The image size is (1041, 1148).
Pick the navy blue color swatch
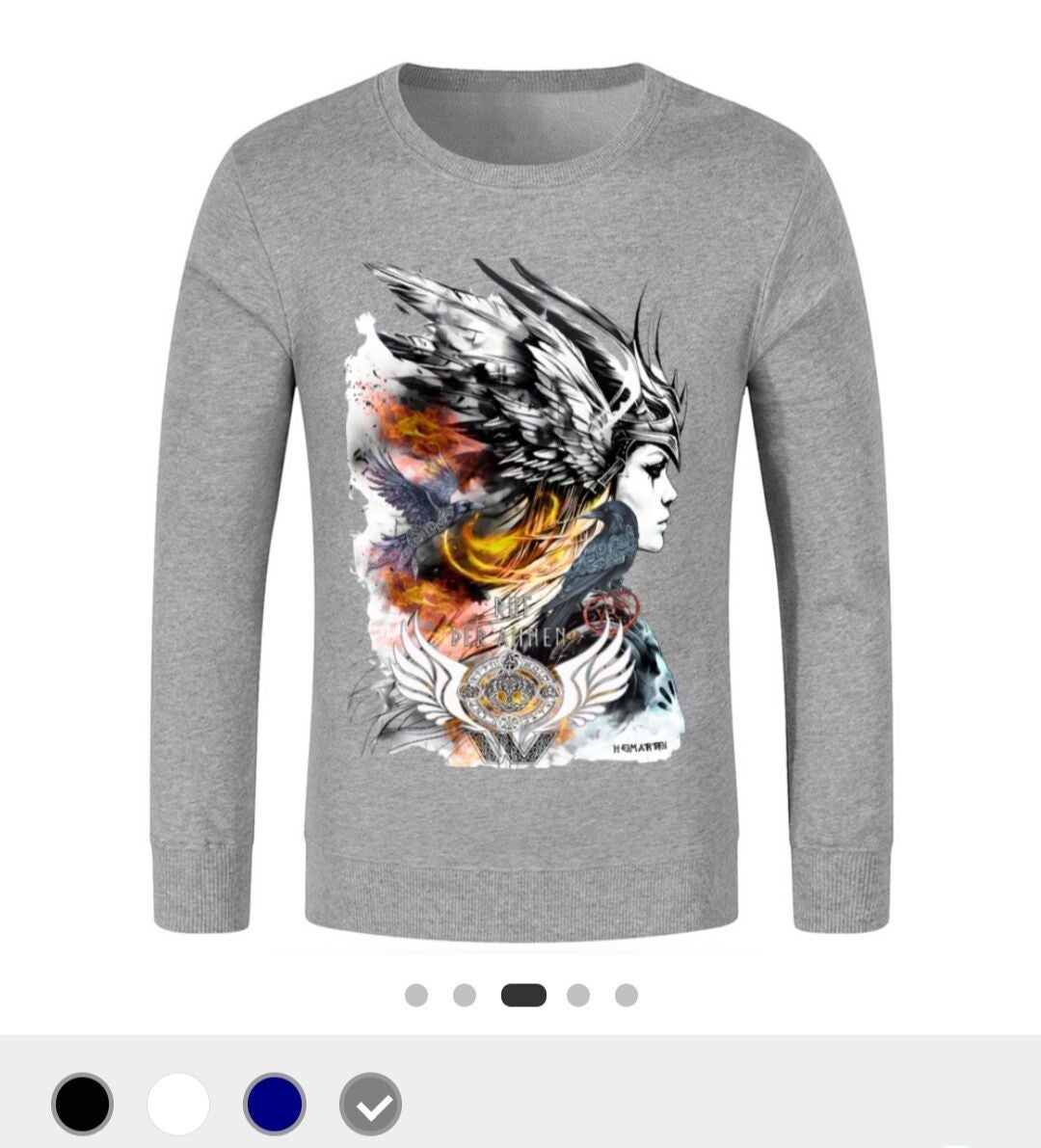tap(275, 1104)
